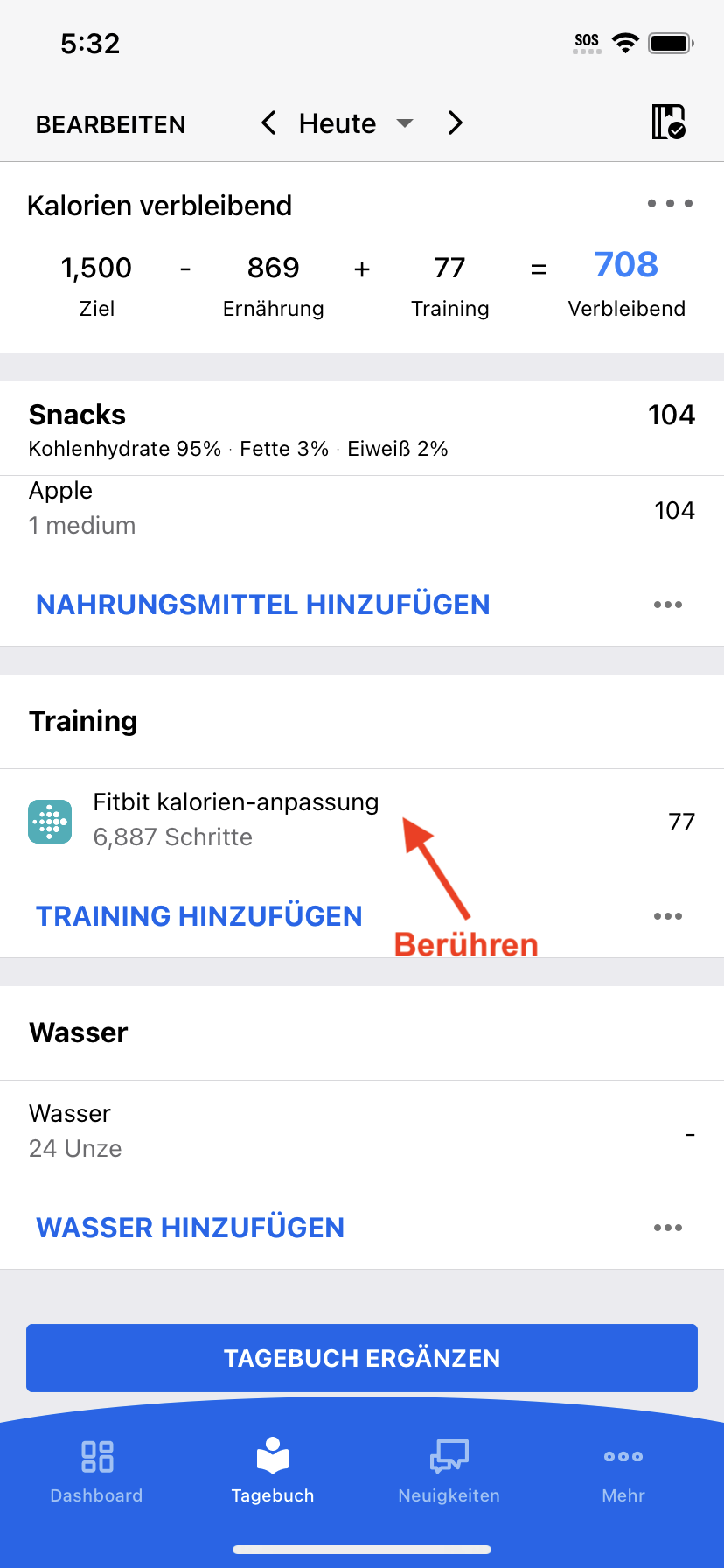Image resolution: width=724 pixels, height=1568 pixels.
Task: Switch to the Dashboard tab
Action: (x=96, y=1472)
